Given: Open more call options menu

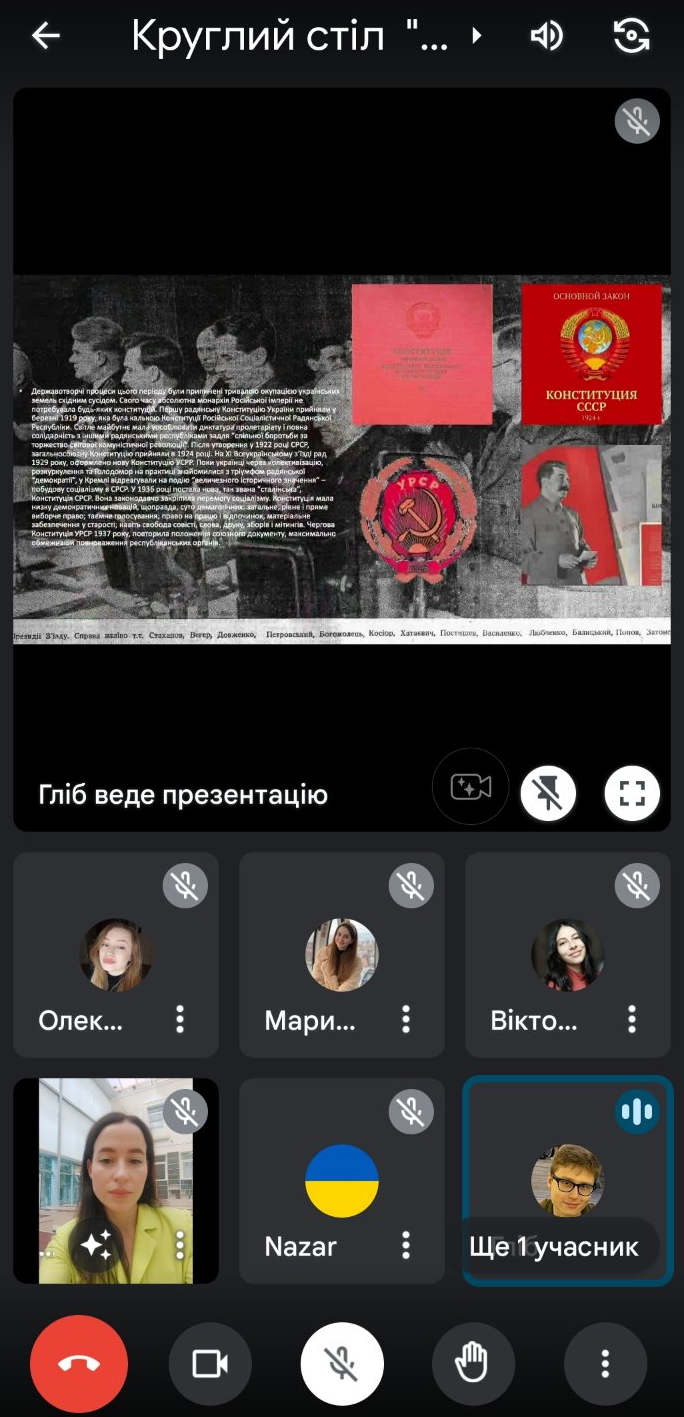Looking at the screenshot, I should pos(605,1364).
